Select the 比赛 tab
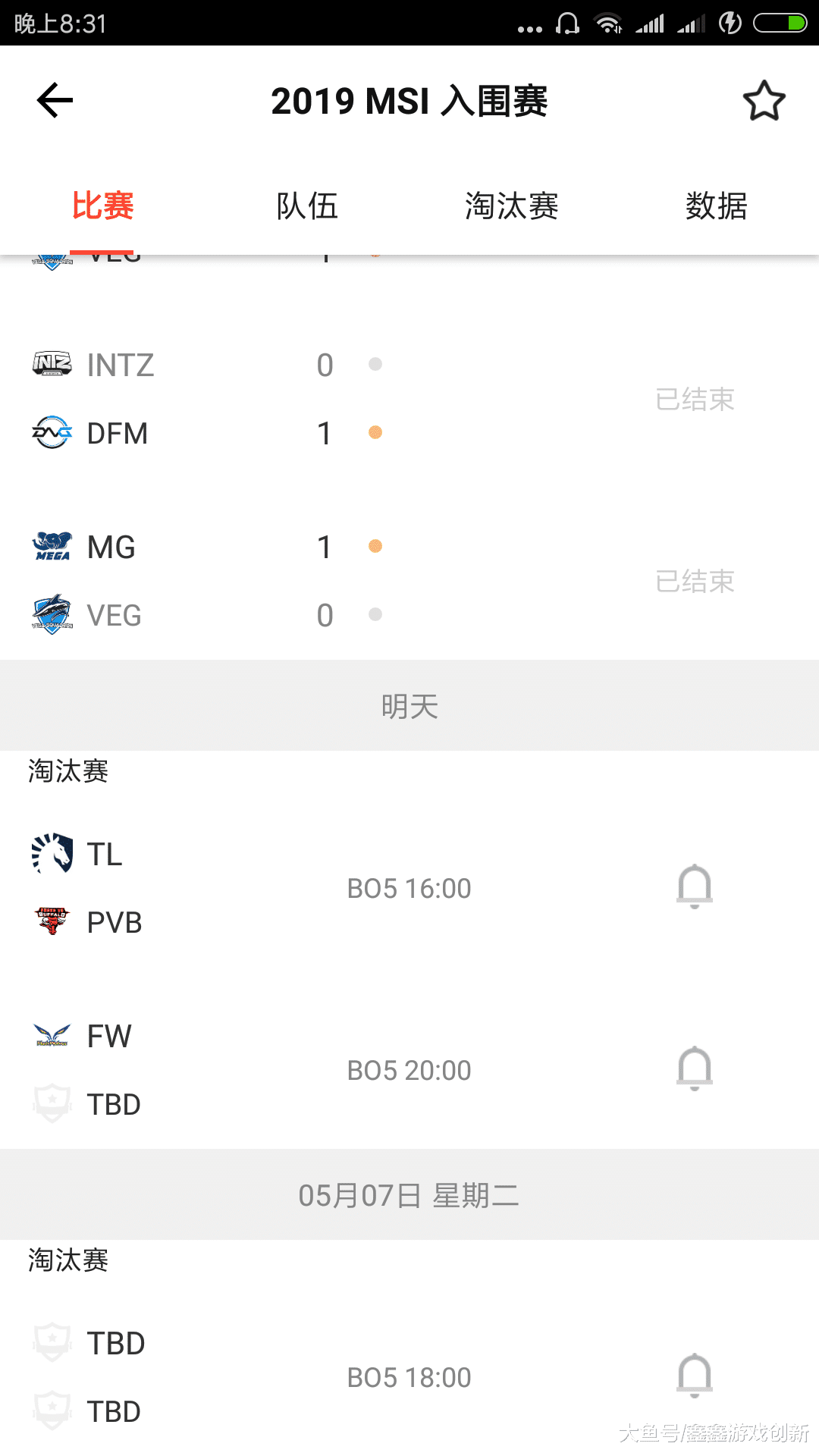 (102, 206)
